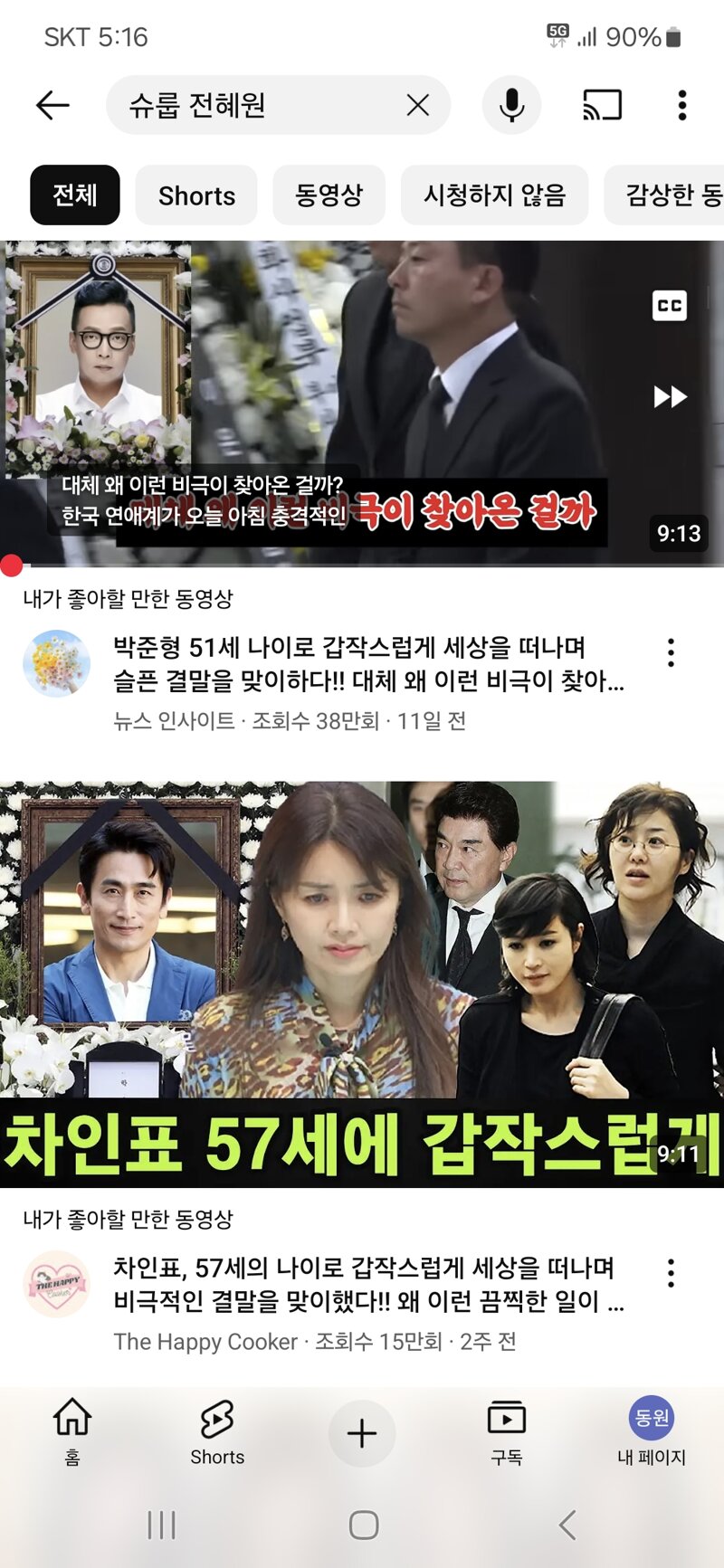Select the 전체 filter chip

pyautogui.click(x=75, y=195)
